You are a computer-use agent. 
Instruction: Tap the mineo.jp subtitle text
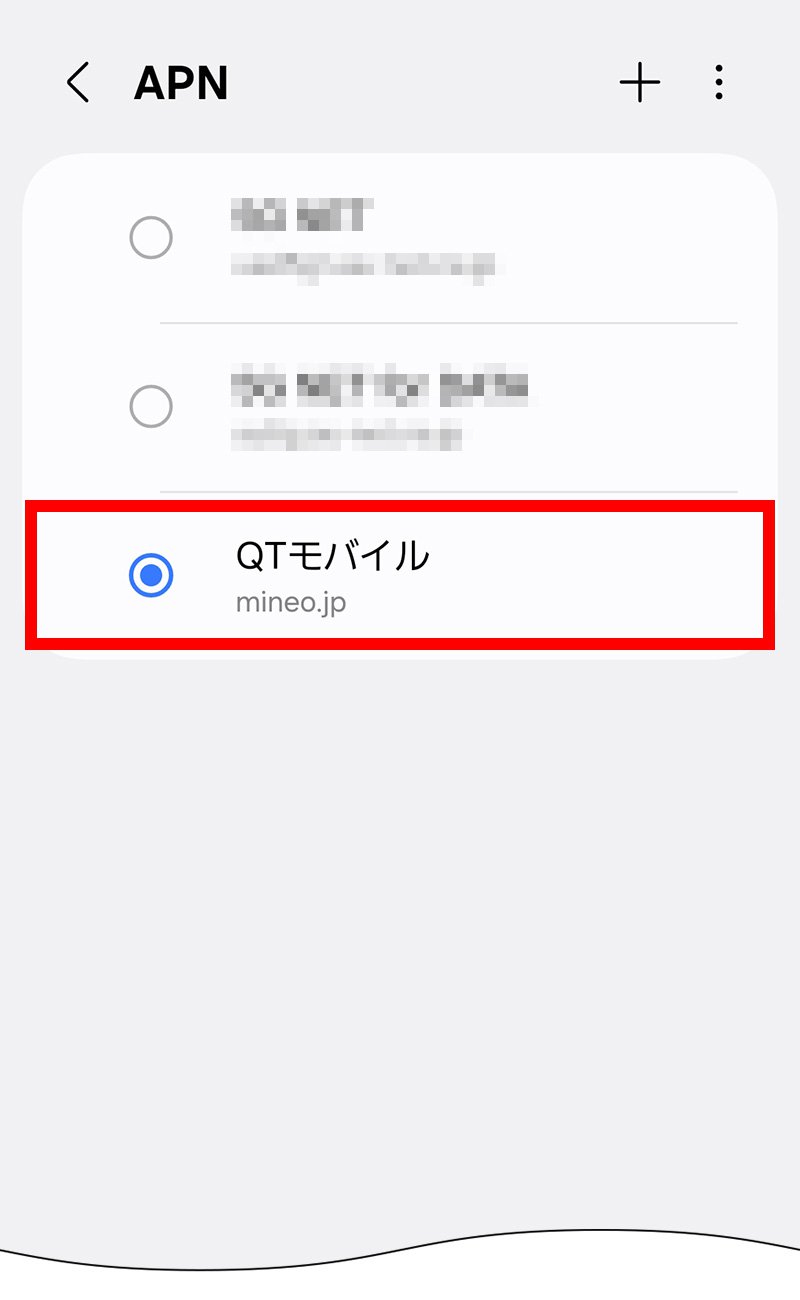coord(292,602)
